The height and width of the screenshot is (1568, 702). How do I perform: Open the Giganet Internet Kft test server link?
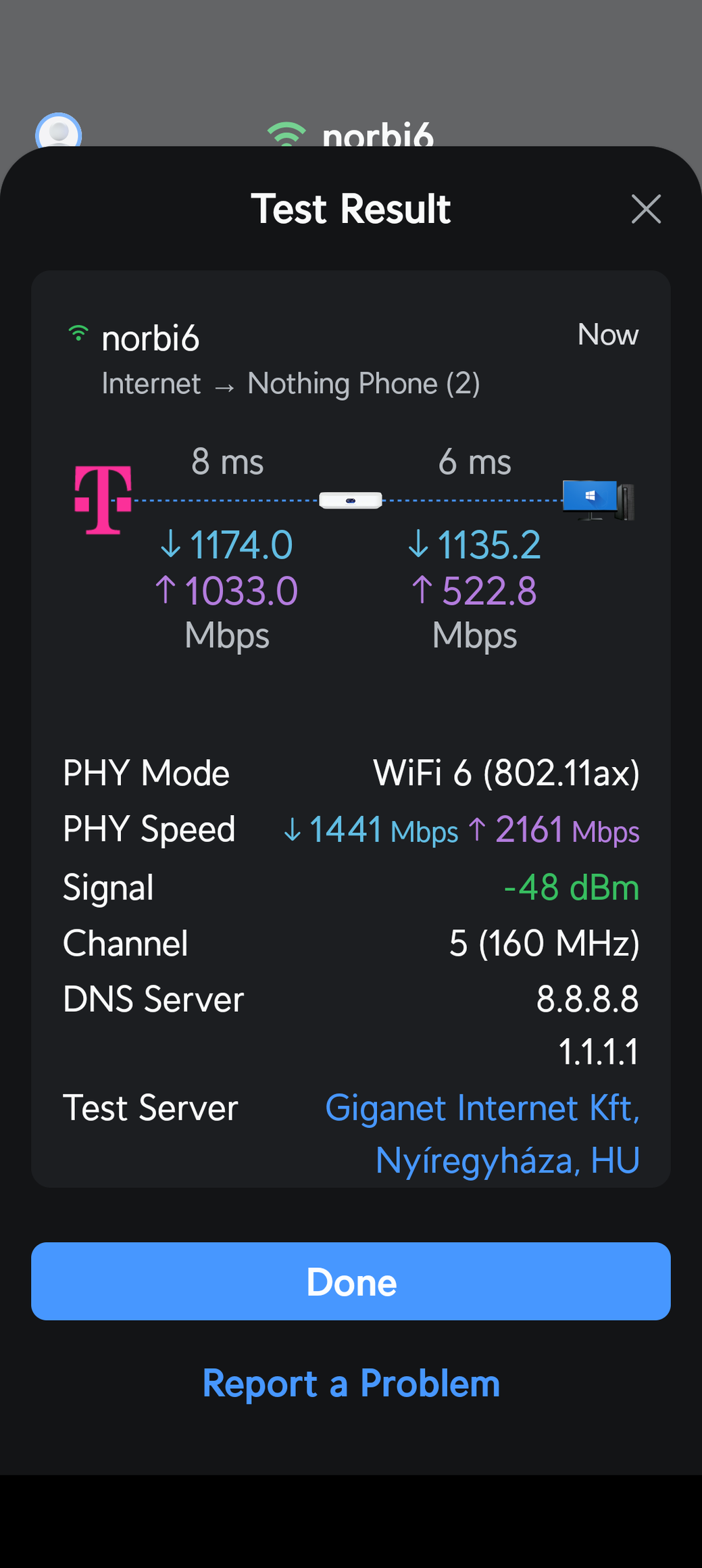pyautogui.click(x=482, y=1134)
